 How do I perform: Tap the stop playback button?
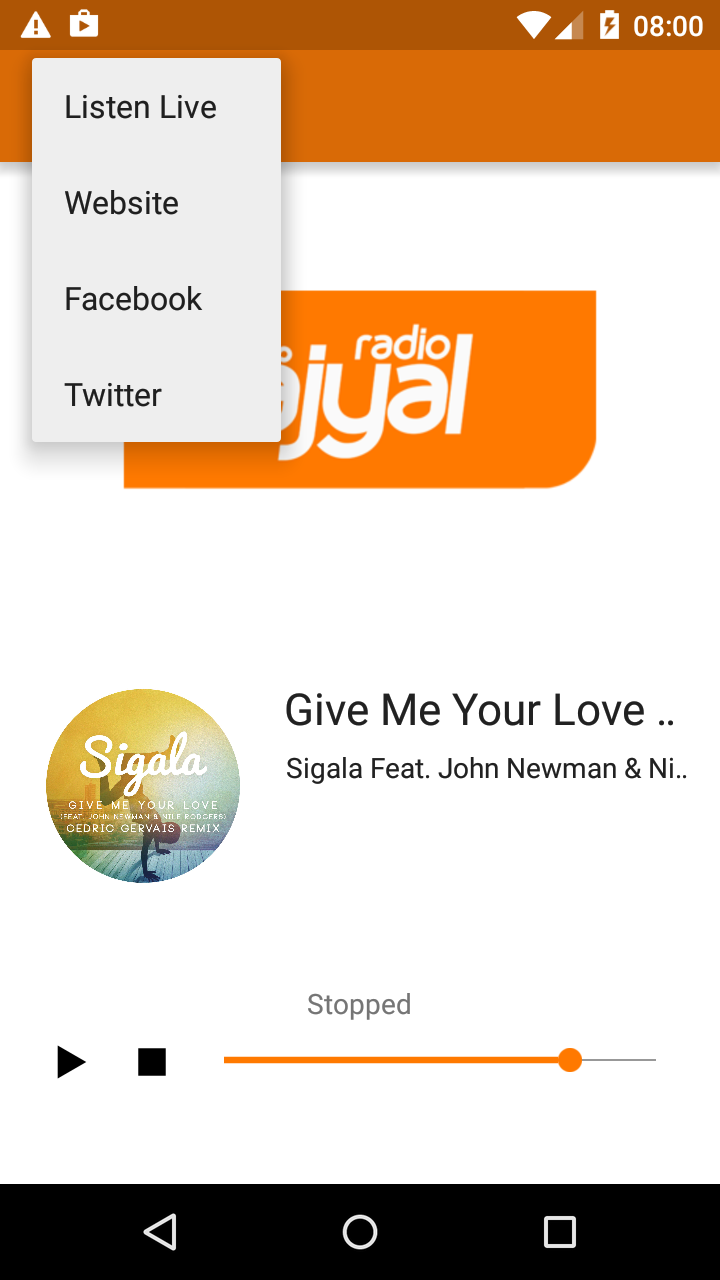click(152, 1062)
